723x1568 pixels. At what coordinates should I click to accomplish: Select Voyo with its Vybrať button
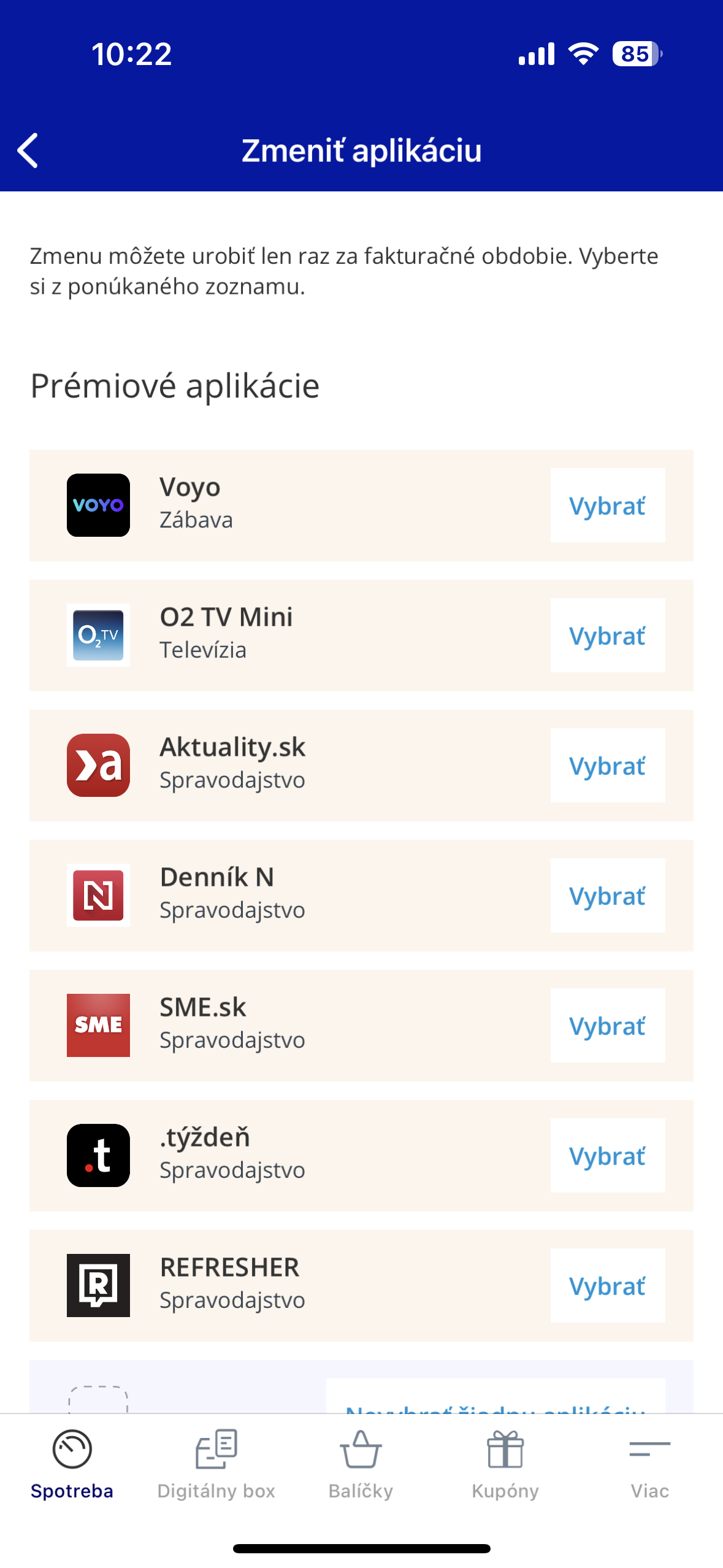(607, 505)
